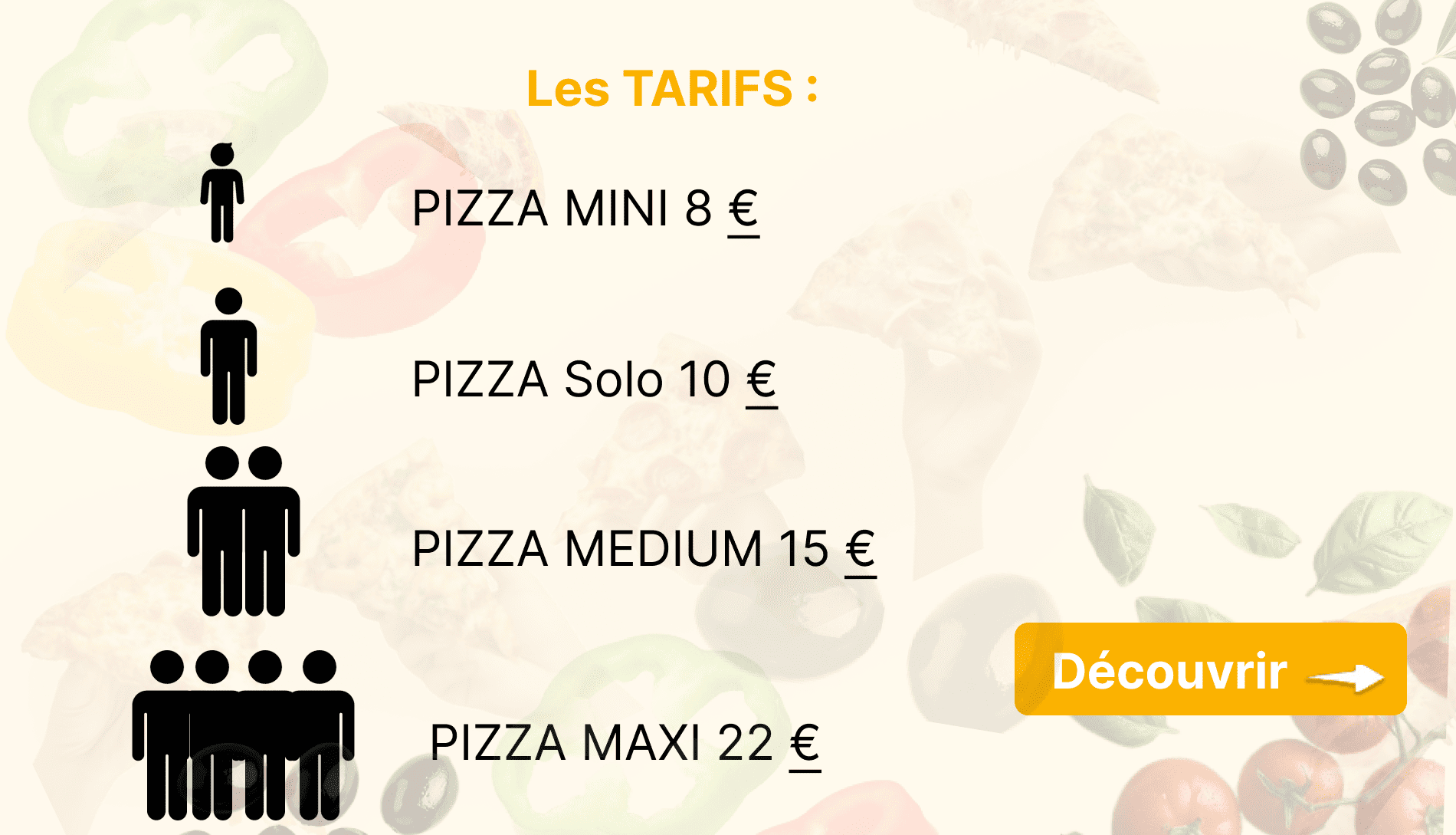Tap the Découvrir button
Viewport: 1456px width, 835px height.
coord(1210,669)
